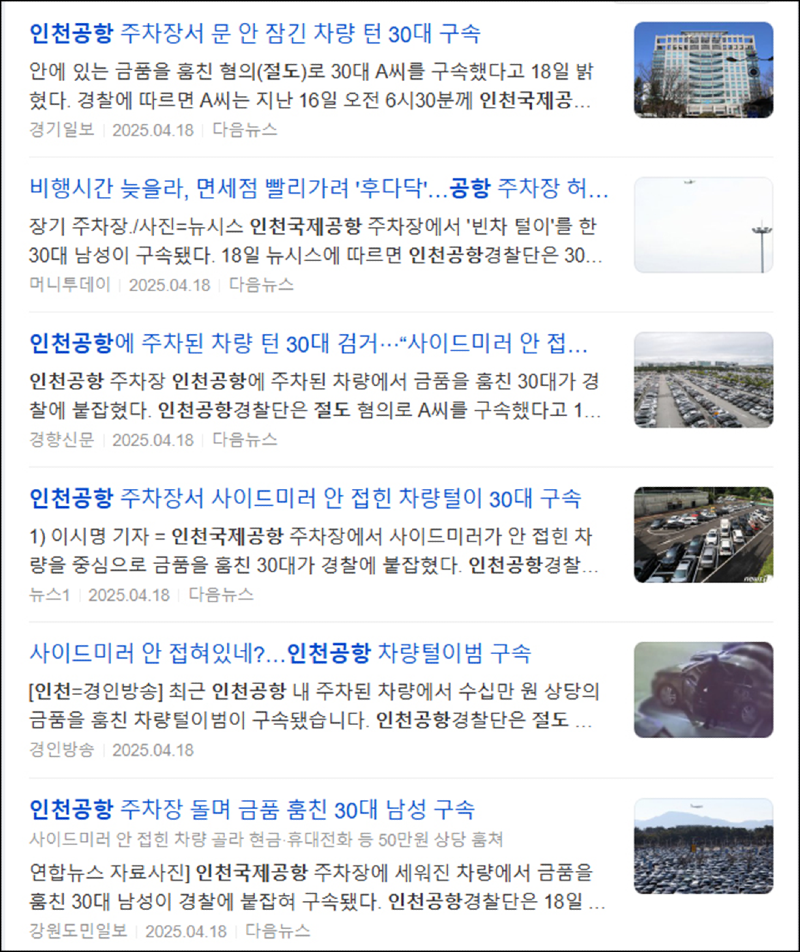The image size is (800, 952).
Task: Open 다음뉴스 link next to 경향신문
Action: coord(245,439)
